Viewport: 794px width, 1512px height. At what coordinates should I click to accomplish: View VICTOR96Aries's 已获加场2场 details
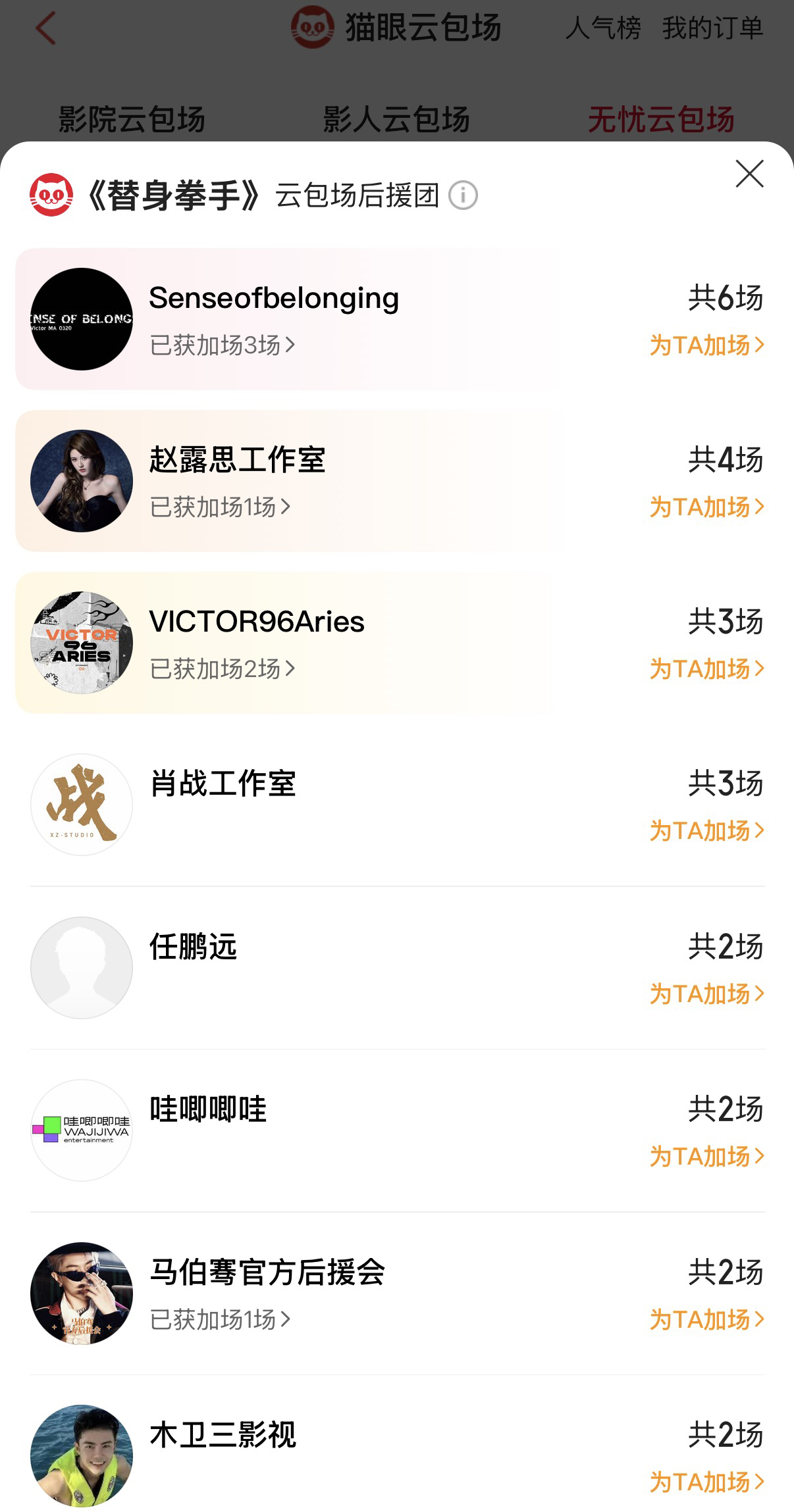click(222, 668)
